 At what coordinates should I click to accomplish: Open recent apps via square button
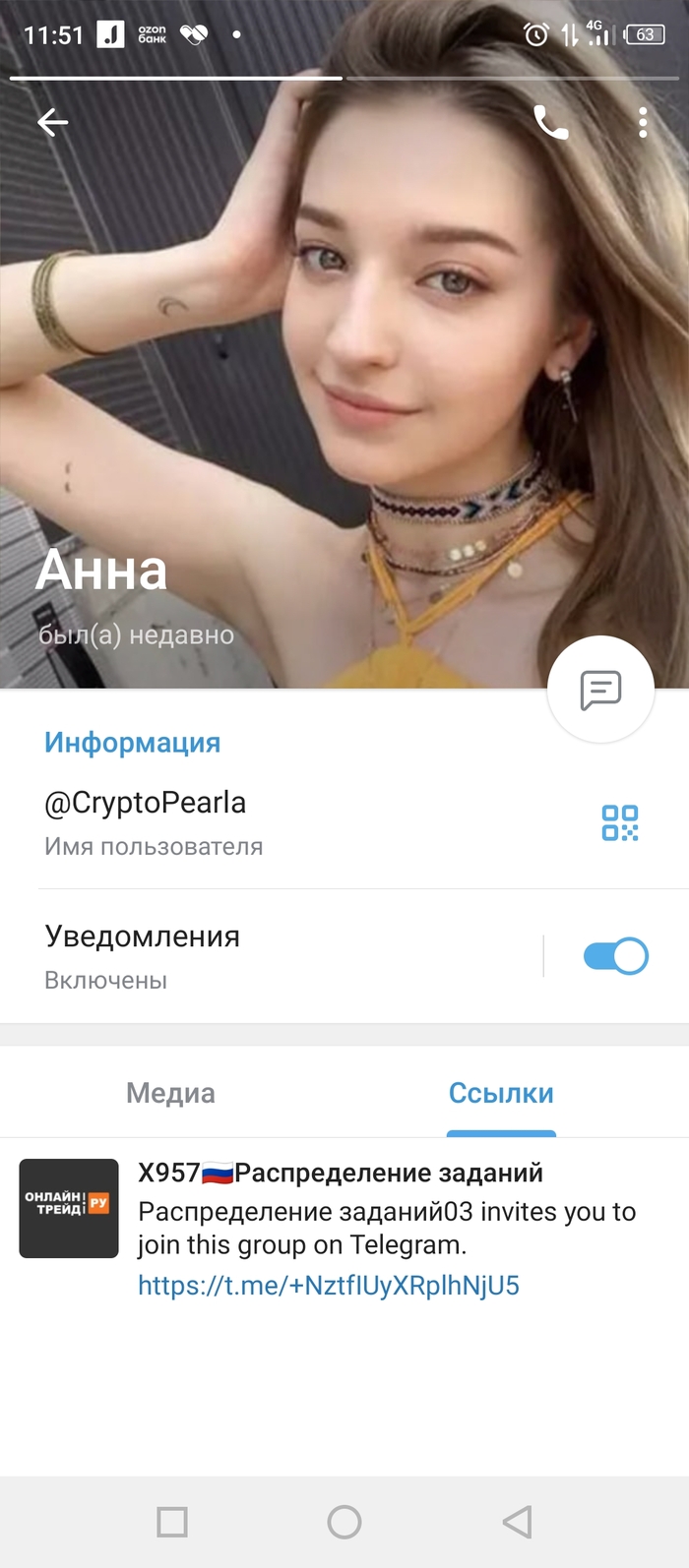[x=172, y=1522]
